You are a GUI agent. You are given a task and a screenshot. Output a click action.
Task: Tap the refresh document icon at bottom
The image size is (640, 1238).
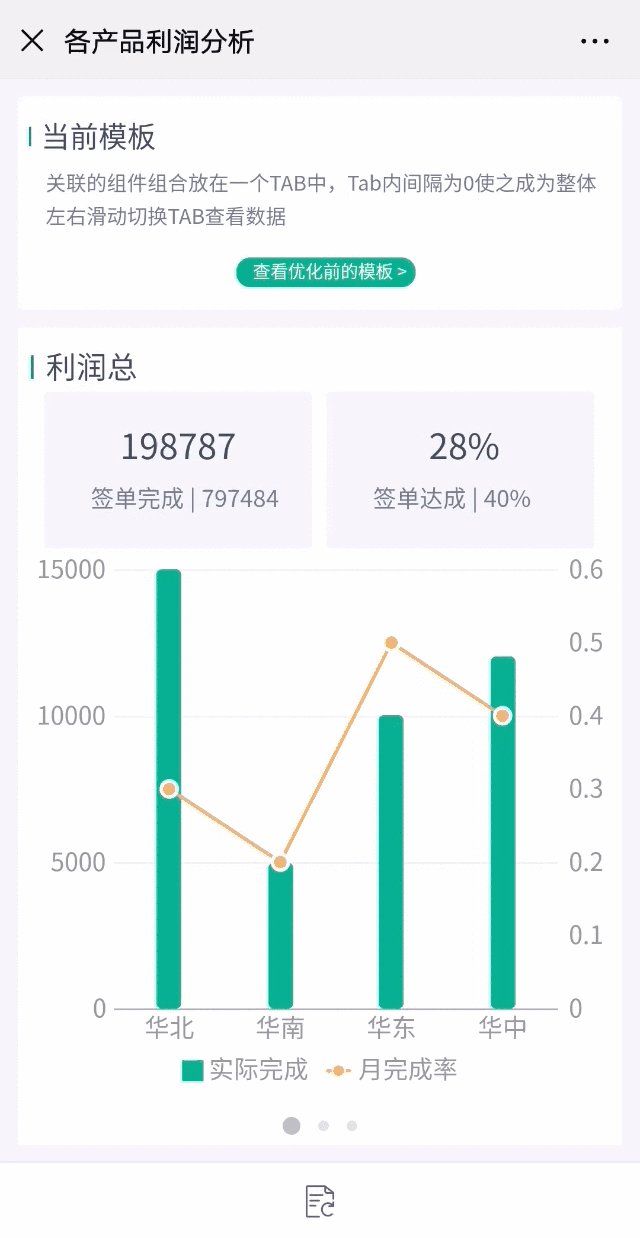pos(320,1201)
